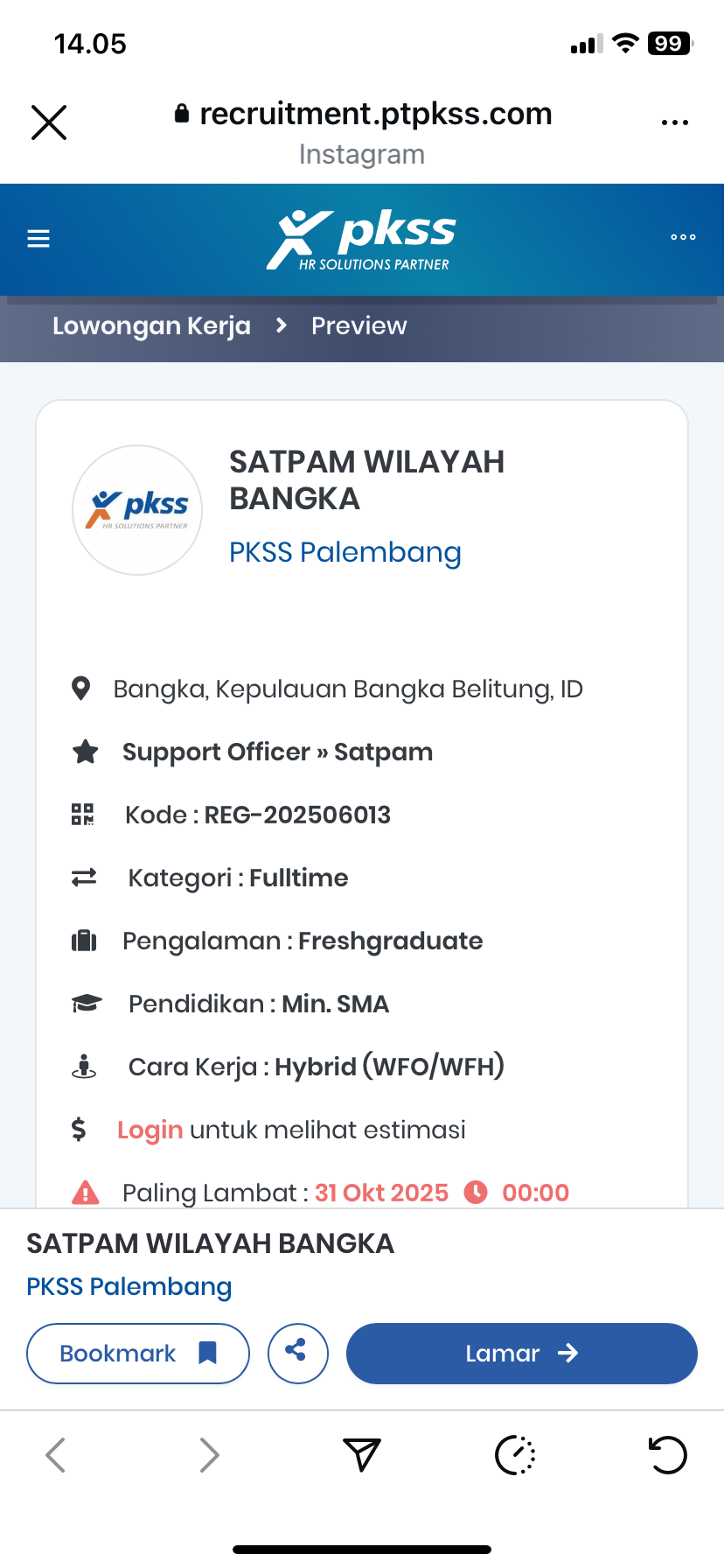Open PKSS Palembang link in bottom bar

129,1286
